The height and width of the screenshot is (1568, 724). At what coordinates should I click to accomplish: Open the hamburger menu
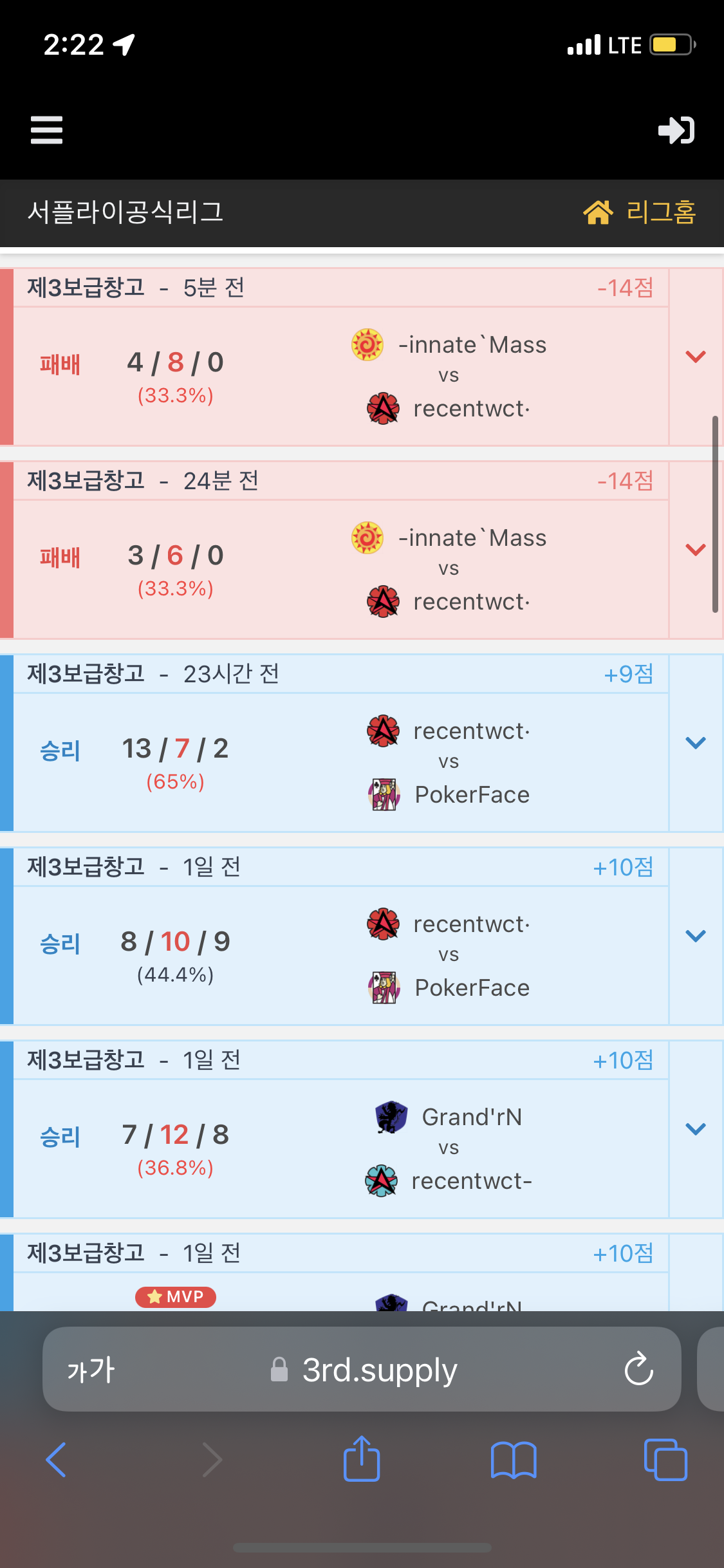(x=46, y=130)
